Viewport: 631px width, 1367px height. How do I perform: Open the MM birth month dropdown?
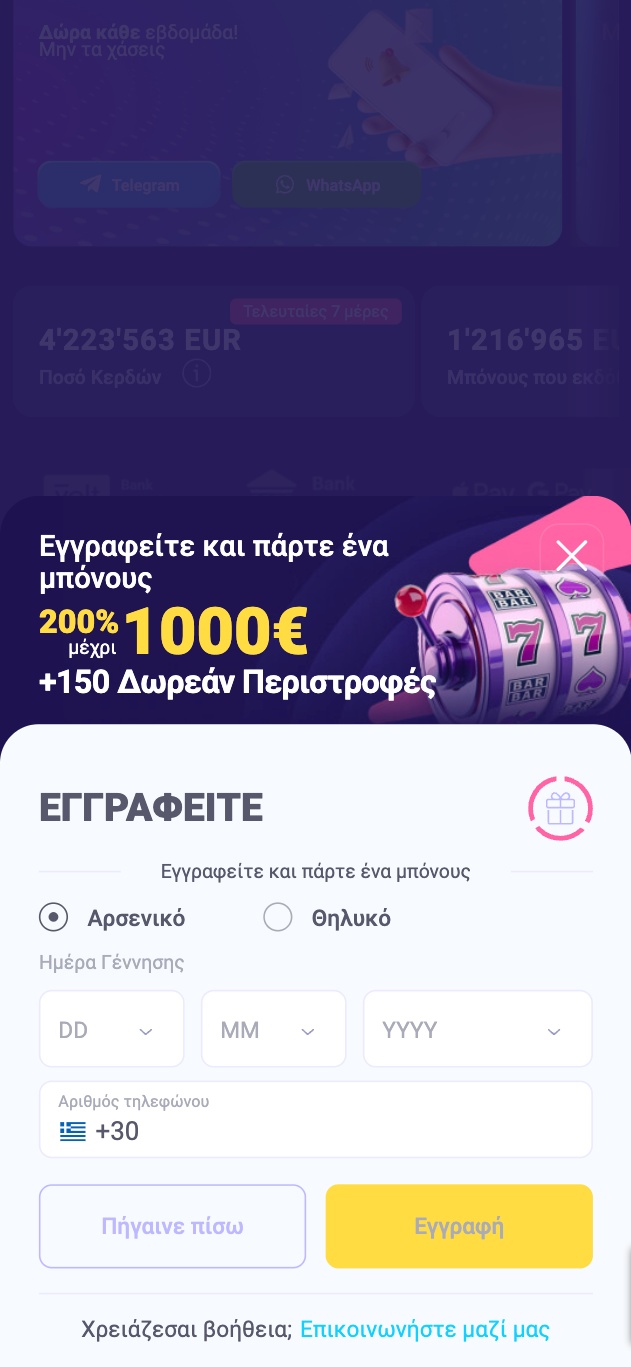pyautogui.click(x=273, y=1029)
